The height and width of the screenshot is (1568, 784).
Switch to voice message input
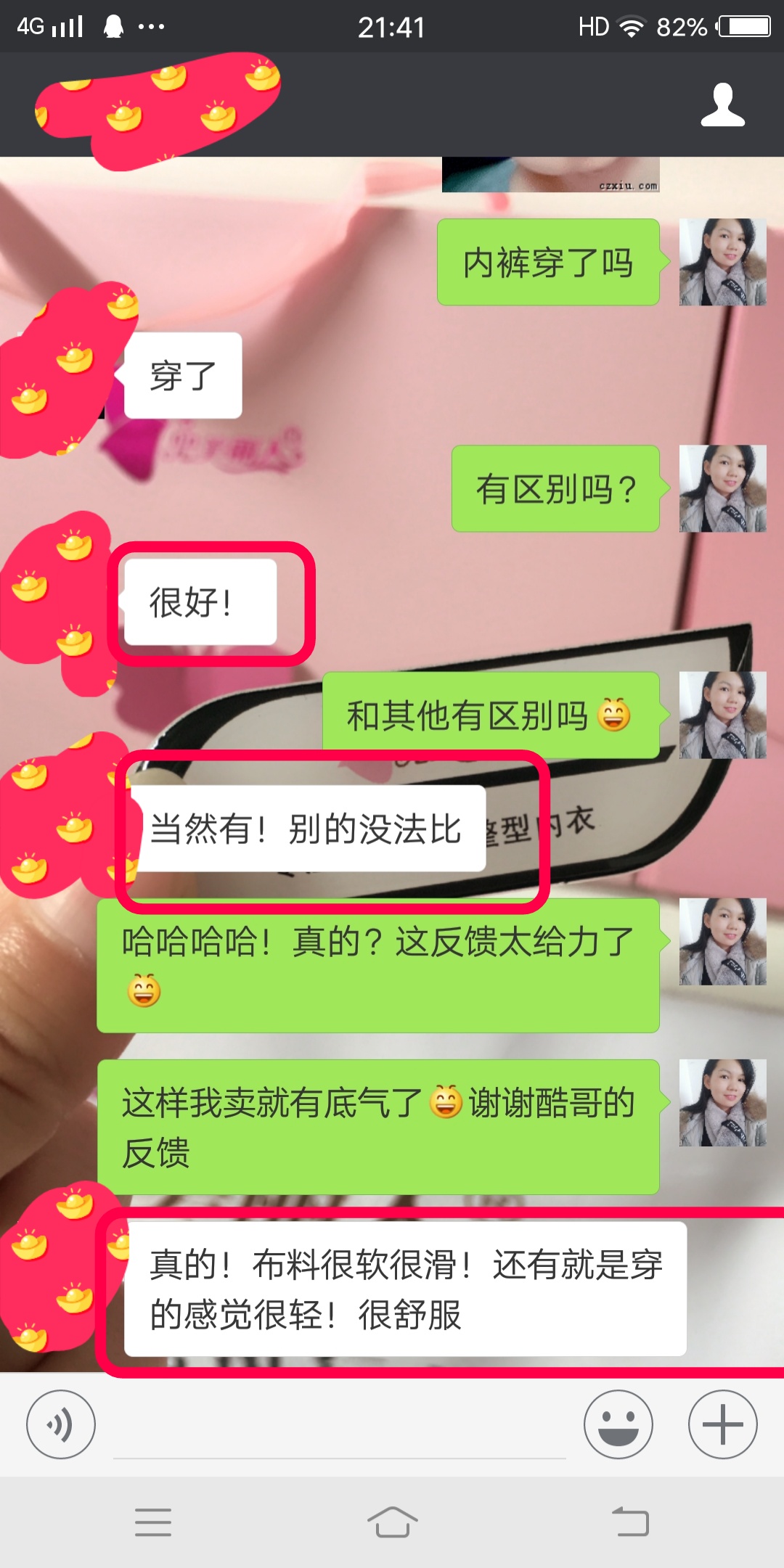tap(61, 1424)
